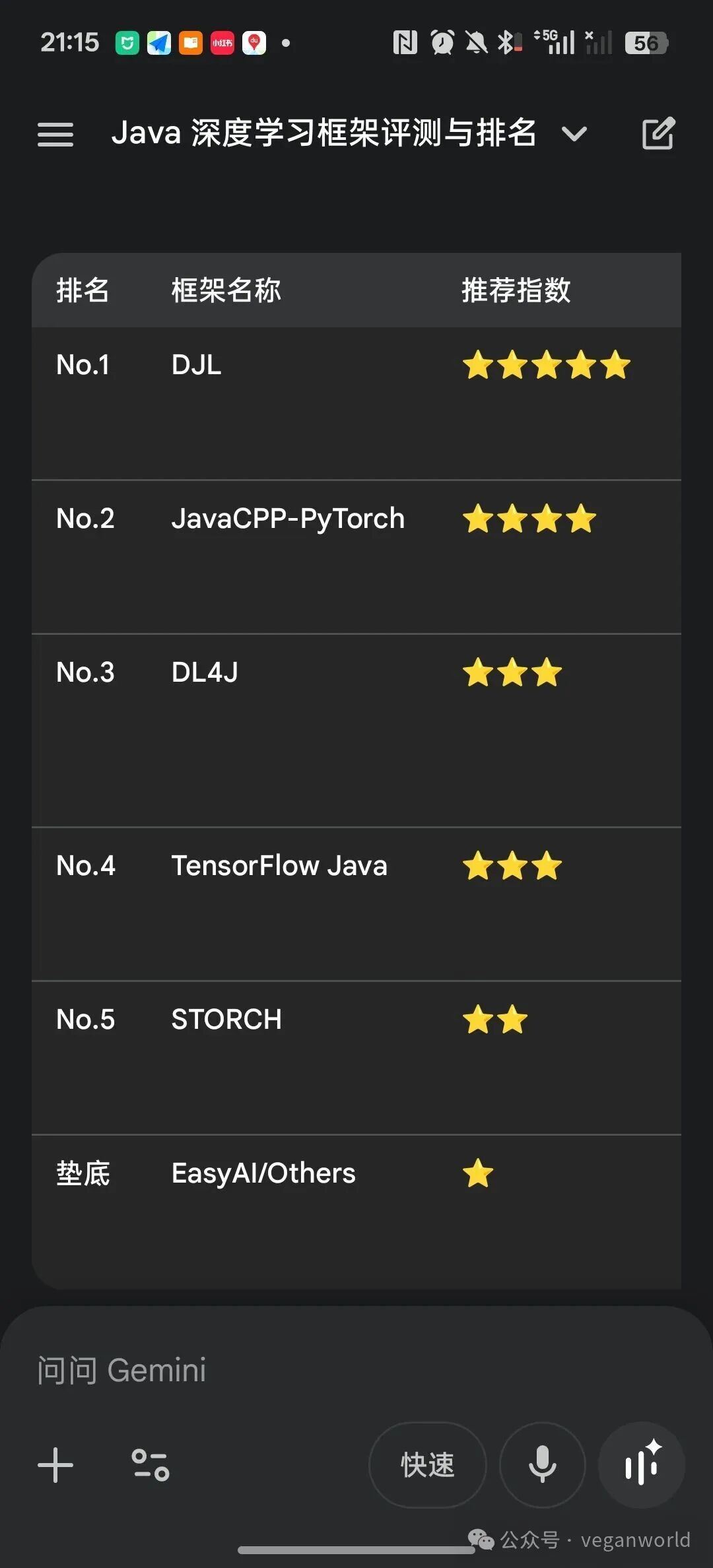Tap the plus icon to add attachments
This screenshot has height=1568, width=713.
(55, 1465)
